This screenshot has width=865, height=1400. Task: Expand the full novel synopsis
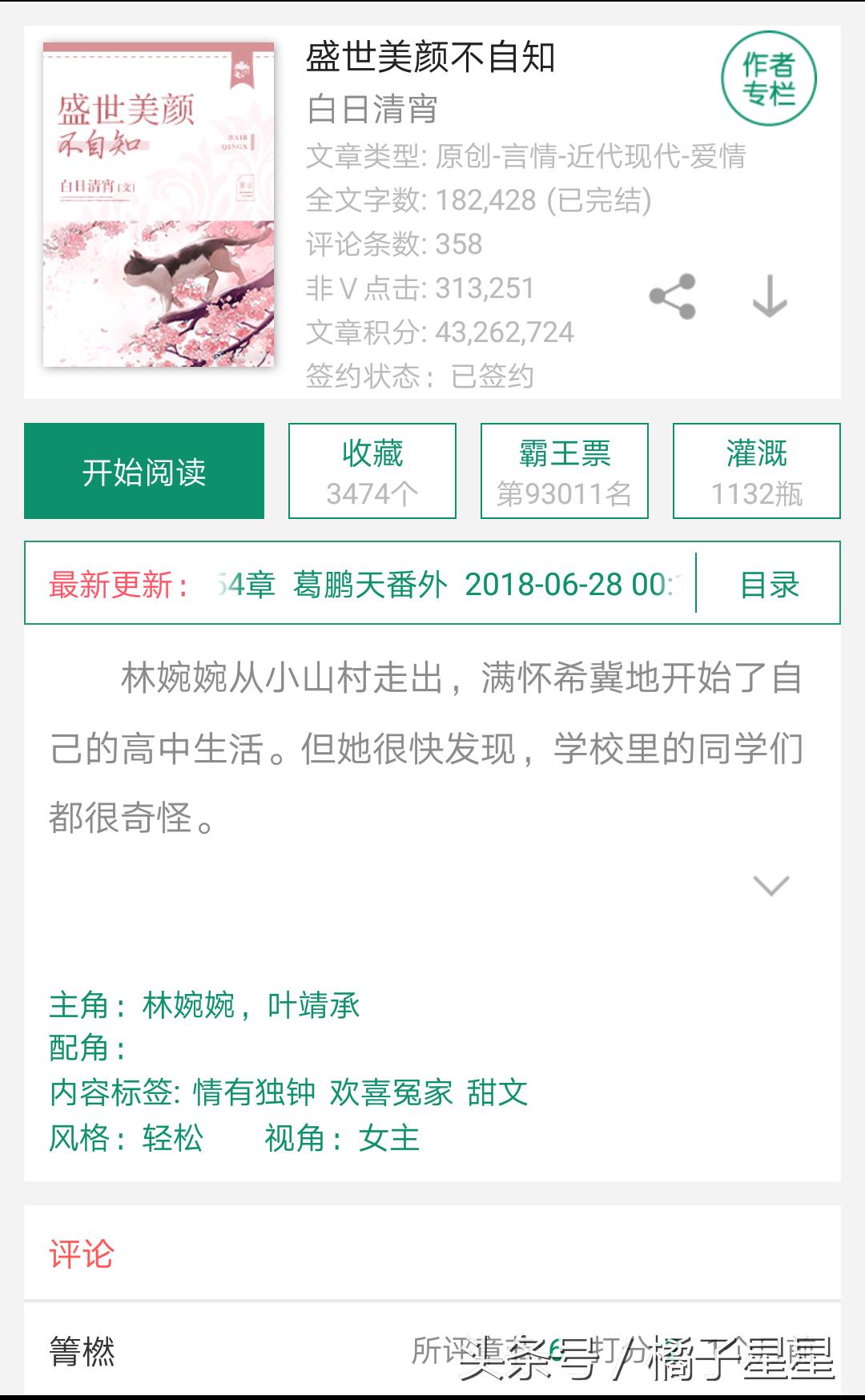pyautogui.click(x=771, y=885)
